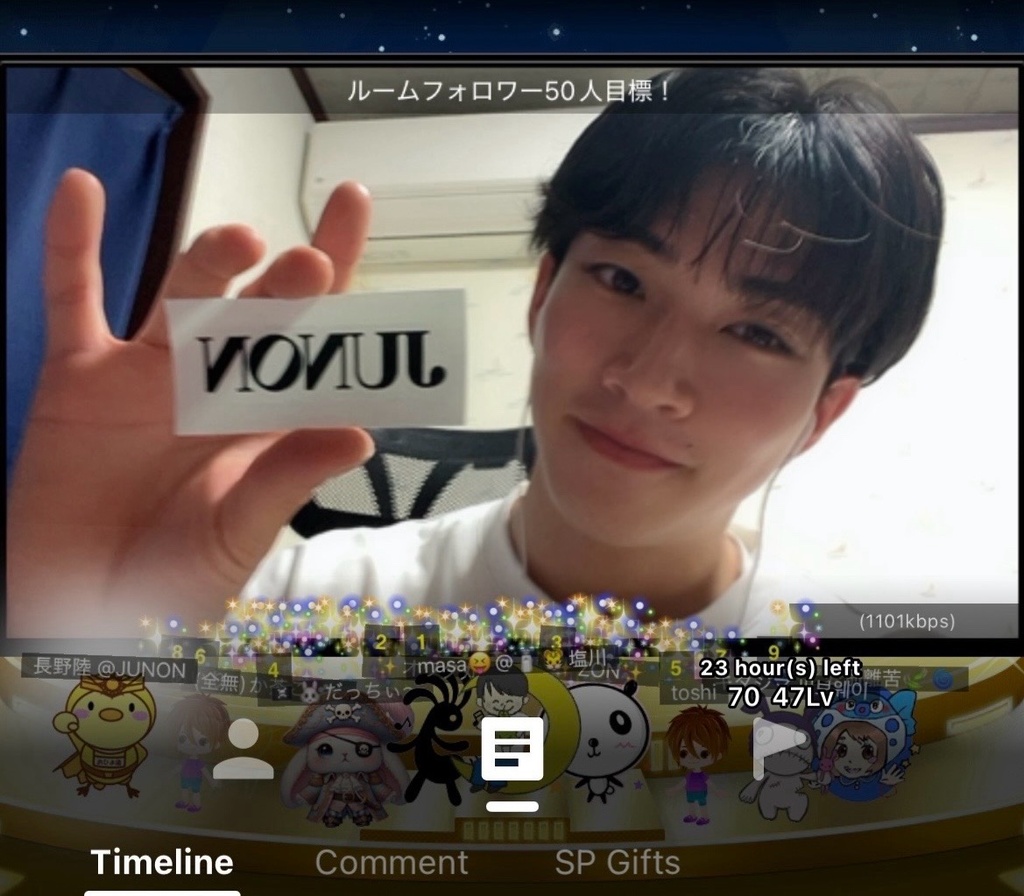The image size is (1024, 896).
Task: Tap the yellow chick avatar of 長野陸 @JUNON
Action: [x=105, y=732]
